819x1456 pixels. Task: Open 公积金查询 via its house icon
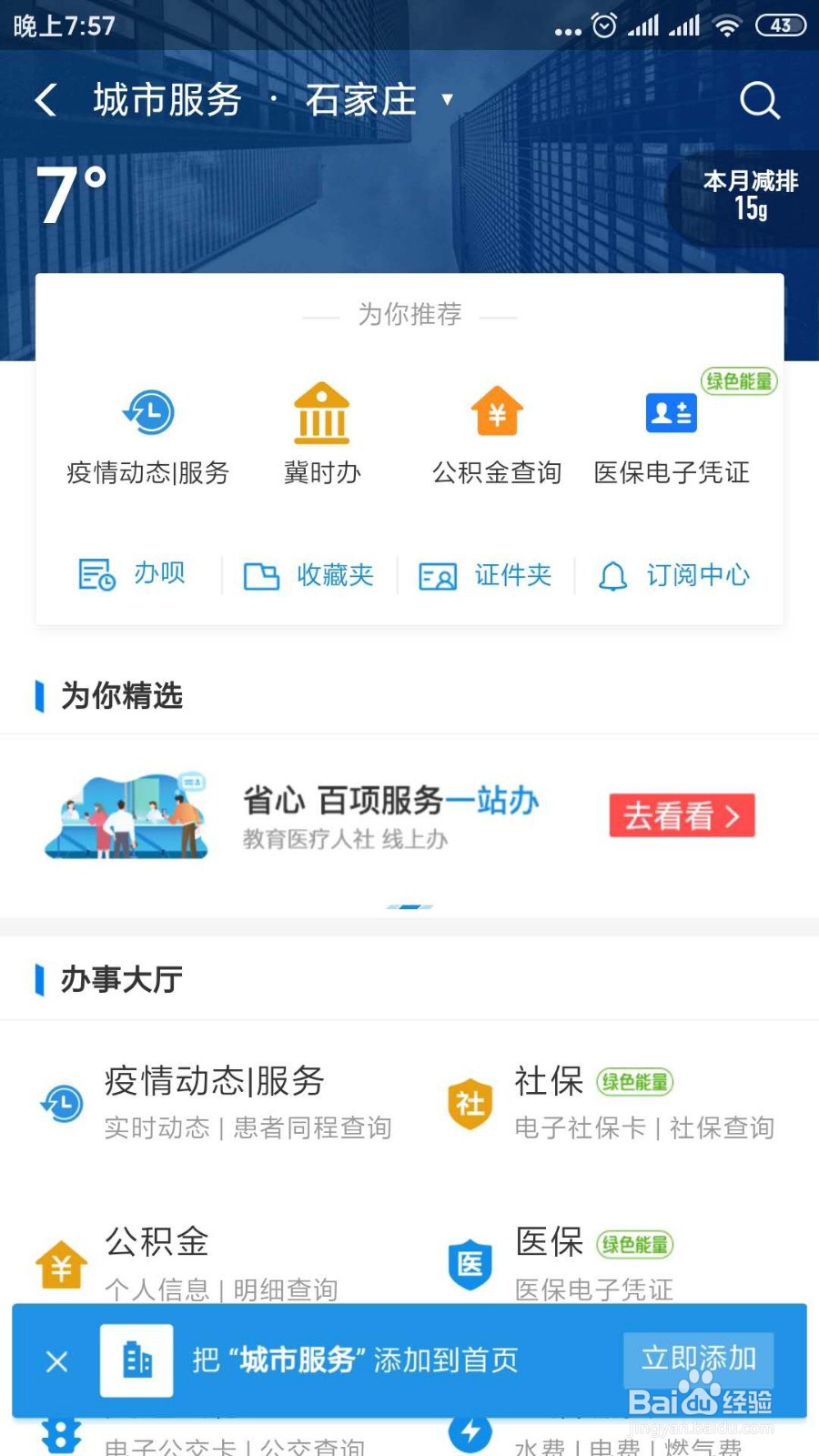point(496,412)
